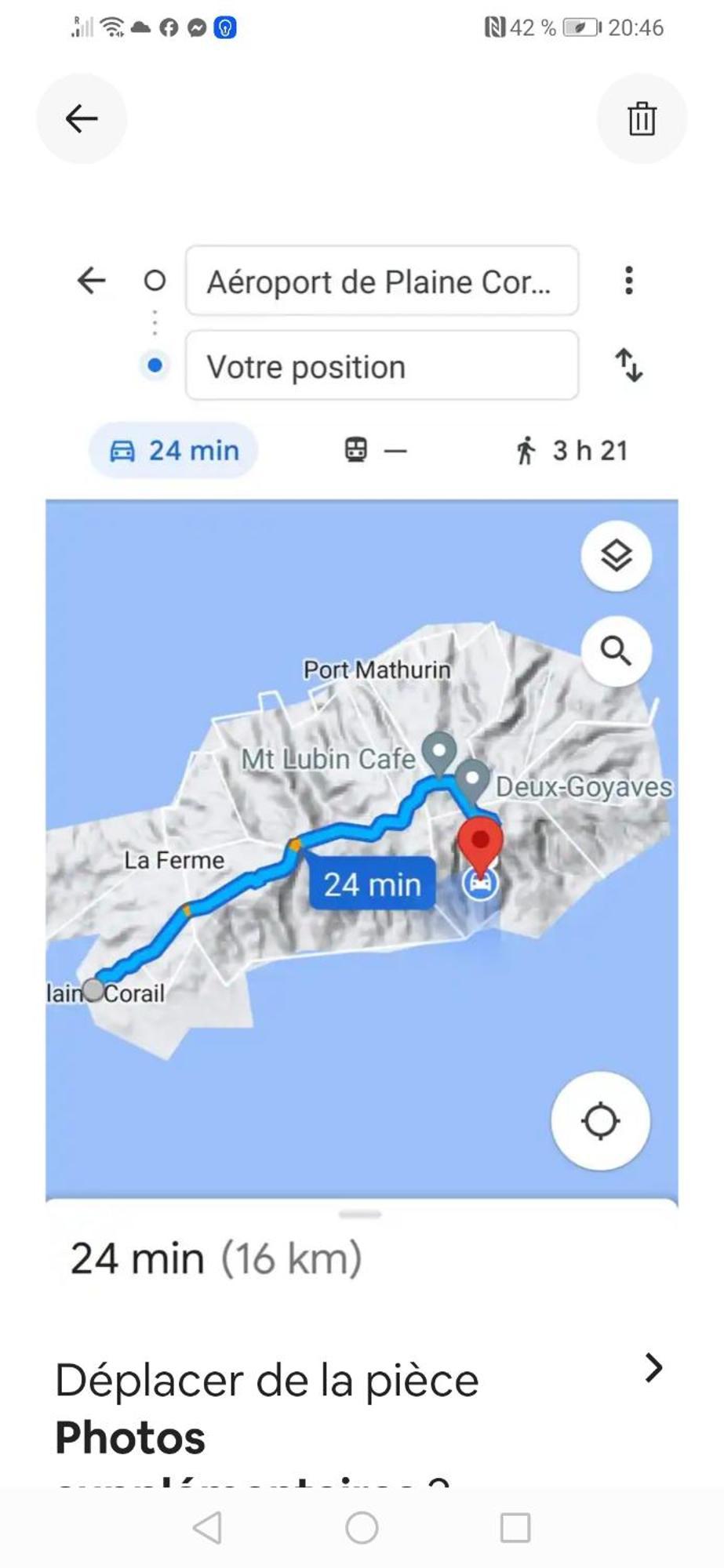Delete this photo with the trash icon
This screenshot has height=1568, width=724.
coord(642,119)
